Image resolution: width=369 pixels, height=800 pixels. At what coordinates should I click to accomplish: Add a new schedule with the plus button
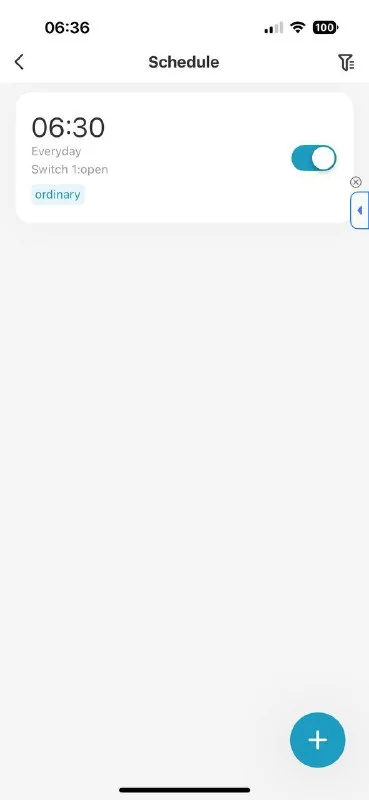(x=317, y=740)
